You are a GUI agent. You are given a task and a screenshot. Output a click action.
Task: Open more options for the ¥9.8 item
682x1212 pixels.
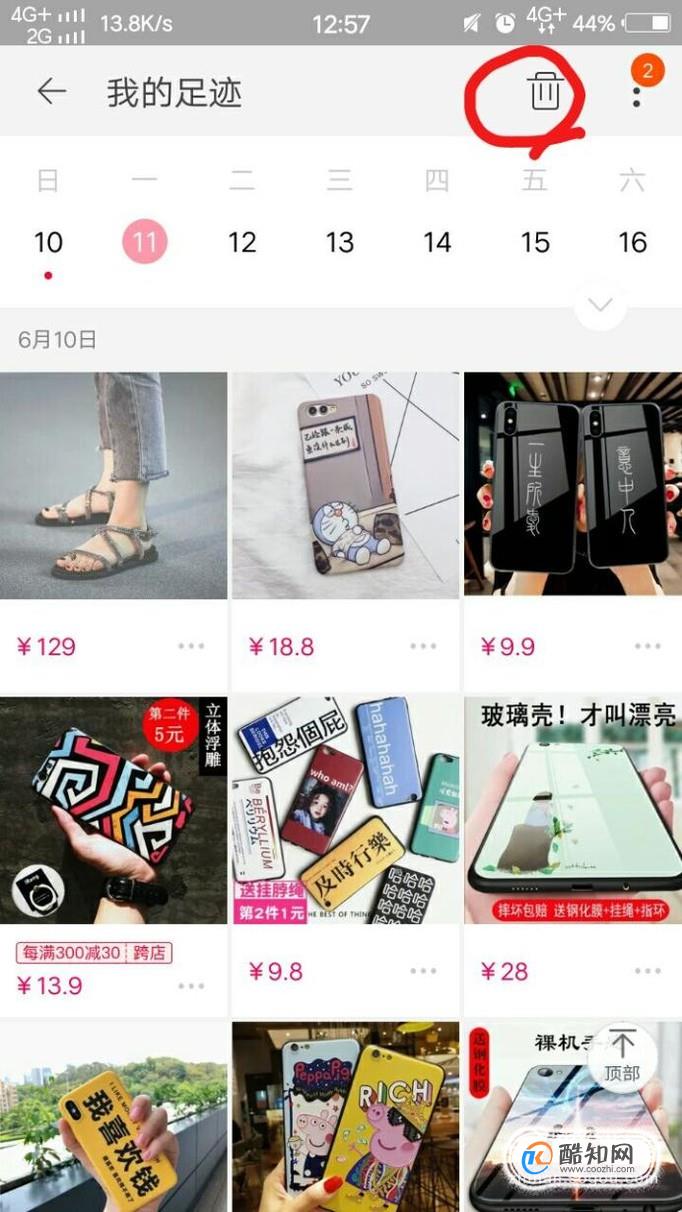coord(423,971)
